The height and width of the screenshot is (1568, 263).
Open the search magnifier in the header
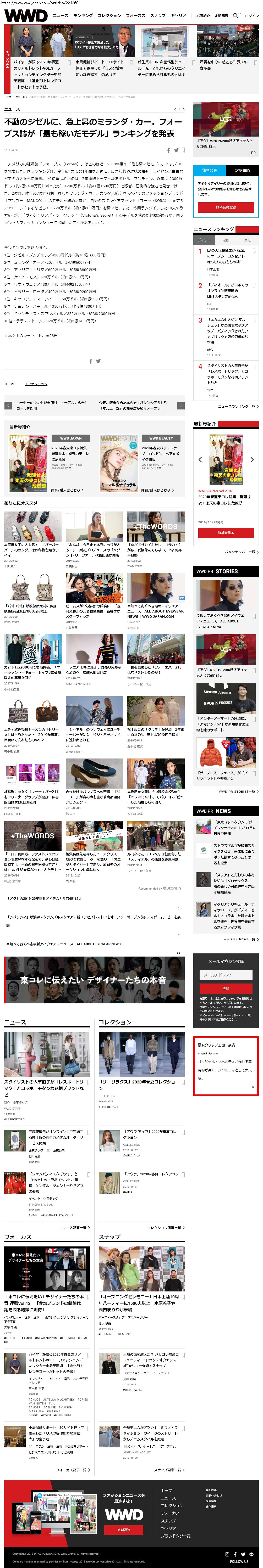click(236, 15)
